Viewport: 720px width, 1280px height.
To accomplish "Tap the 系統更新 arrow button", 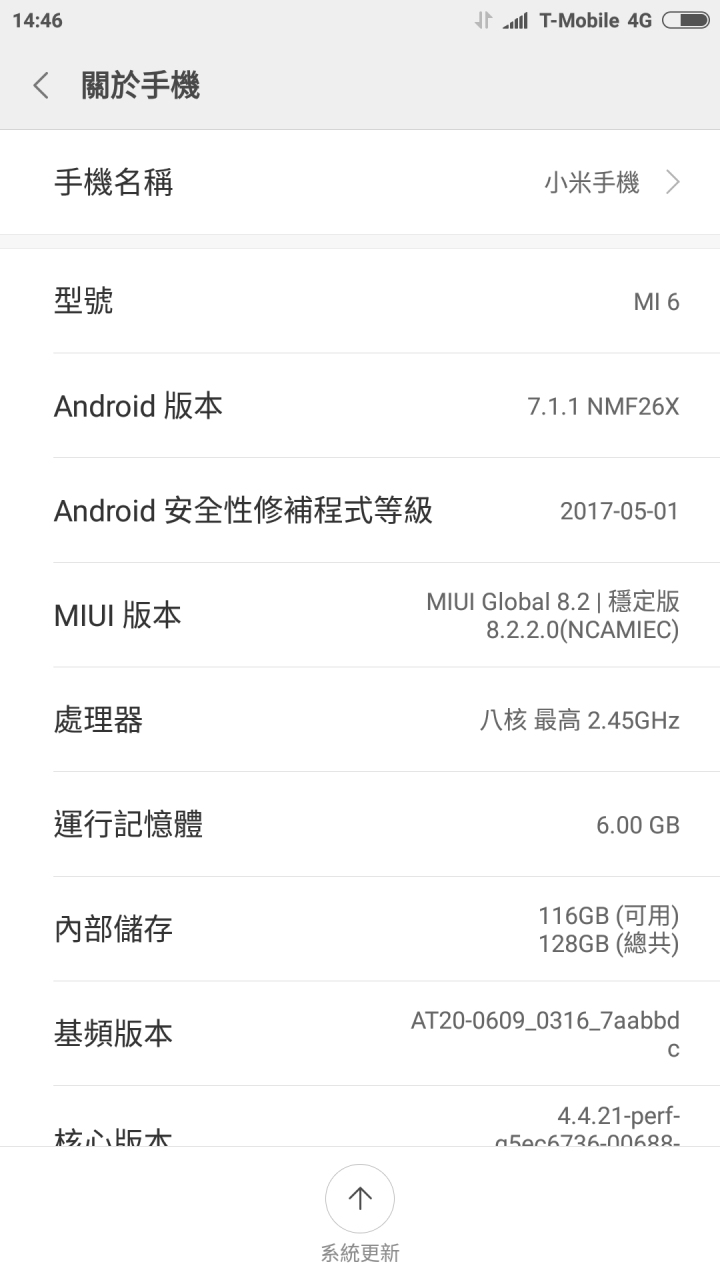I will [x=360, y=1198].
